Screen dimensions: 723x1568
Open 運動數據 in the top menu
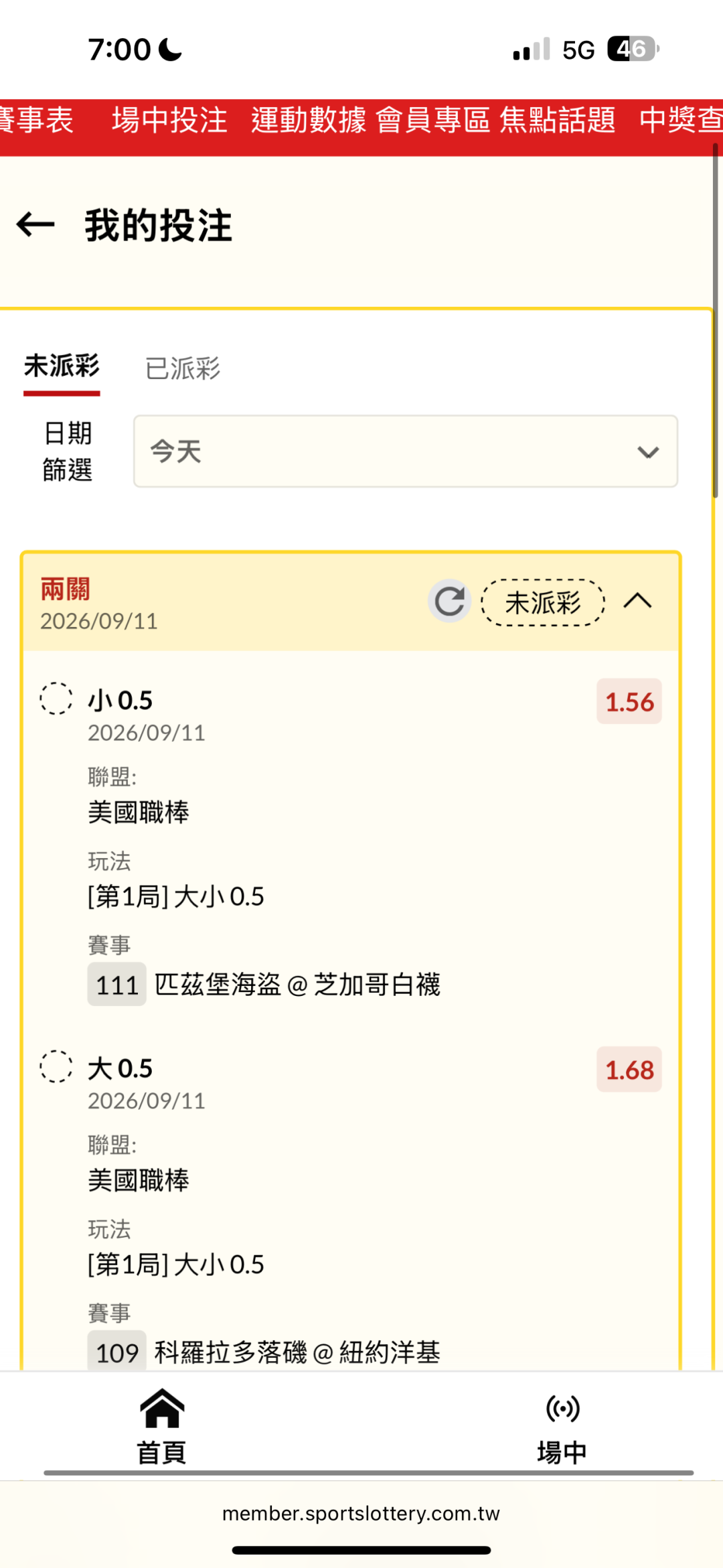(309, 121)
